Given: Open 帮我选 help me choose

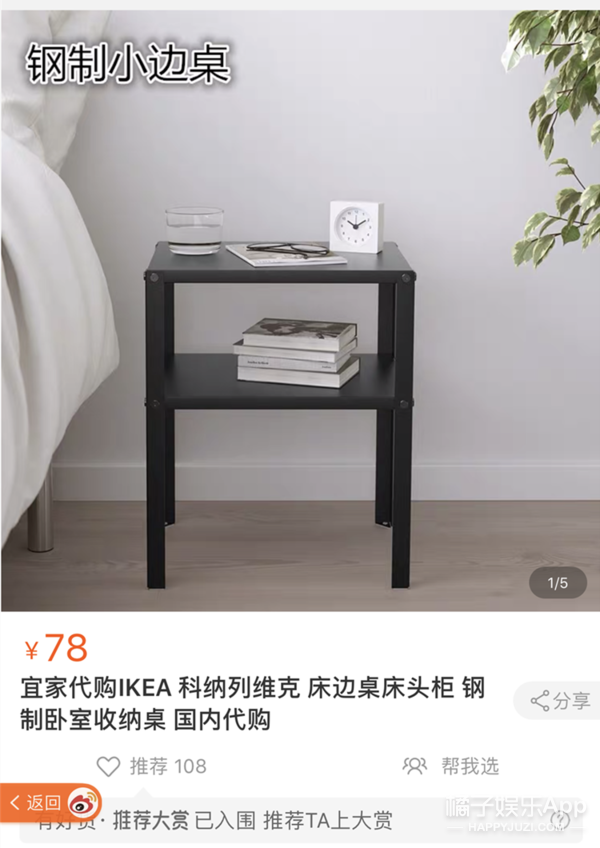Looking at the screenshot, I should click(451, 766).
